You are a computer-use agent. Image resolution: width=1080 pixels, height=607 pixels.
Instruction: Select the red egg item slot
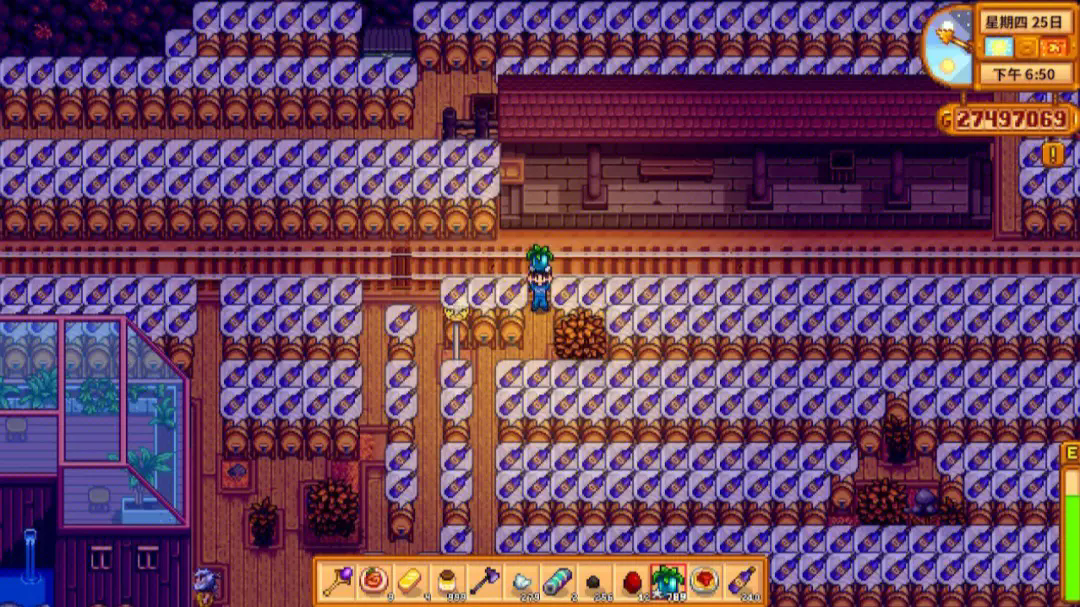pos(630,581)
